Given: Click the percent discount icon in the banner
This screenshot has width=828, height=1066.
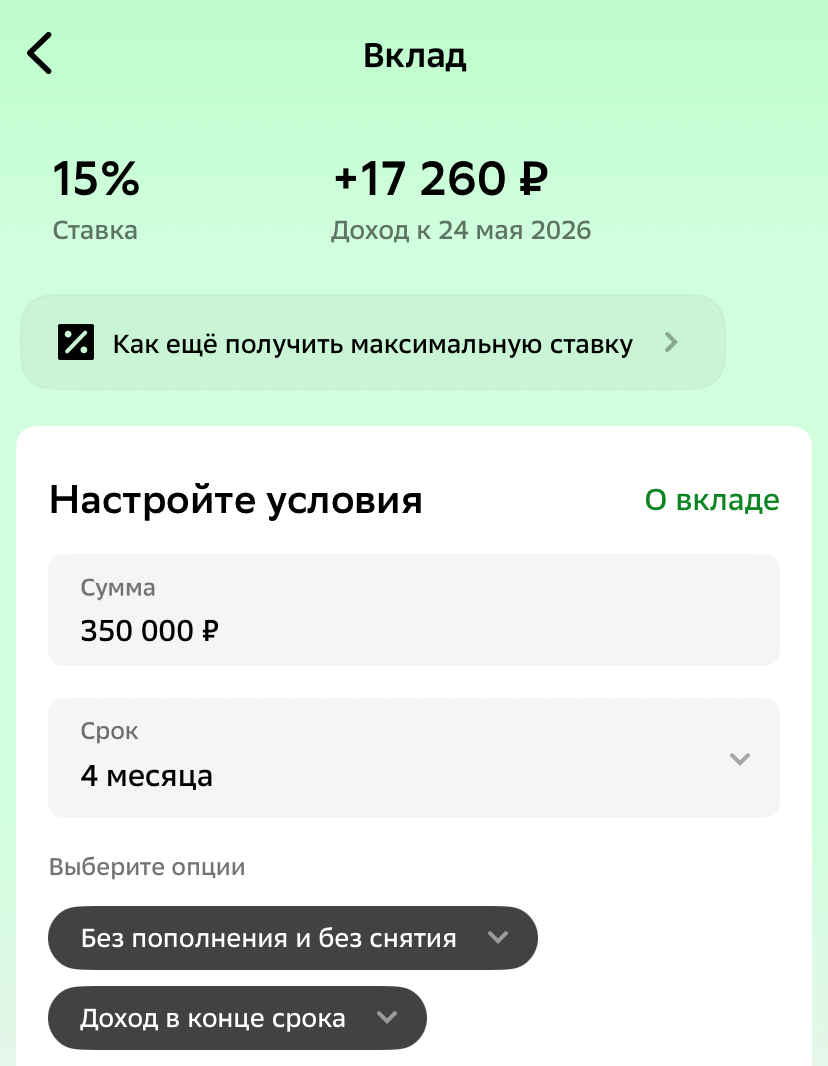Looking at the screenshot, I should (x=77, y=342).
